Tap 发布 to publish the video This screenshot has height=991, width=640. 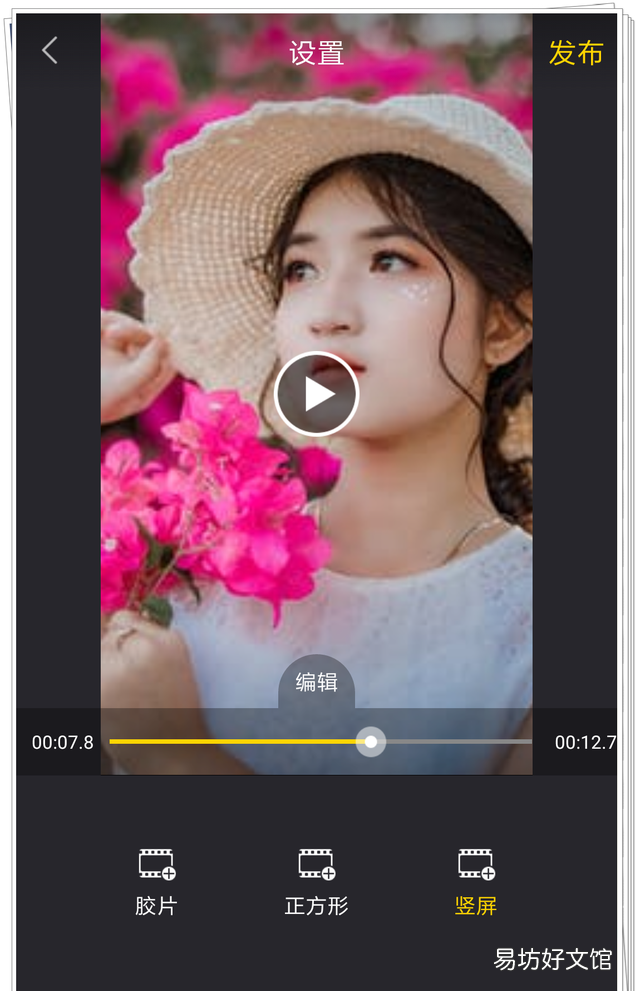[x=575, y=53]
